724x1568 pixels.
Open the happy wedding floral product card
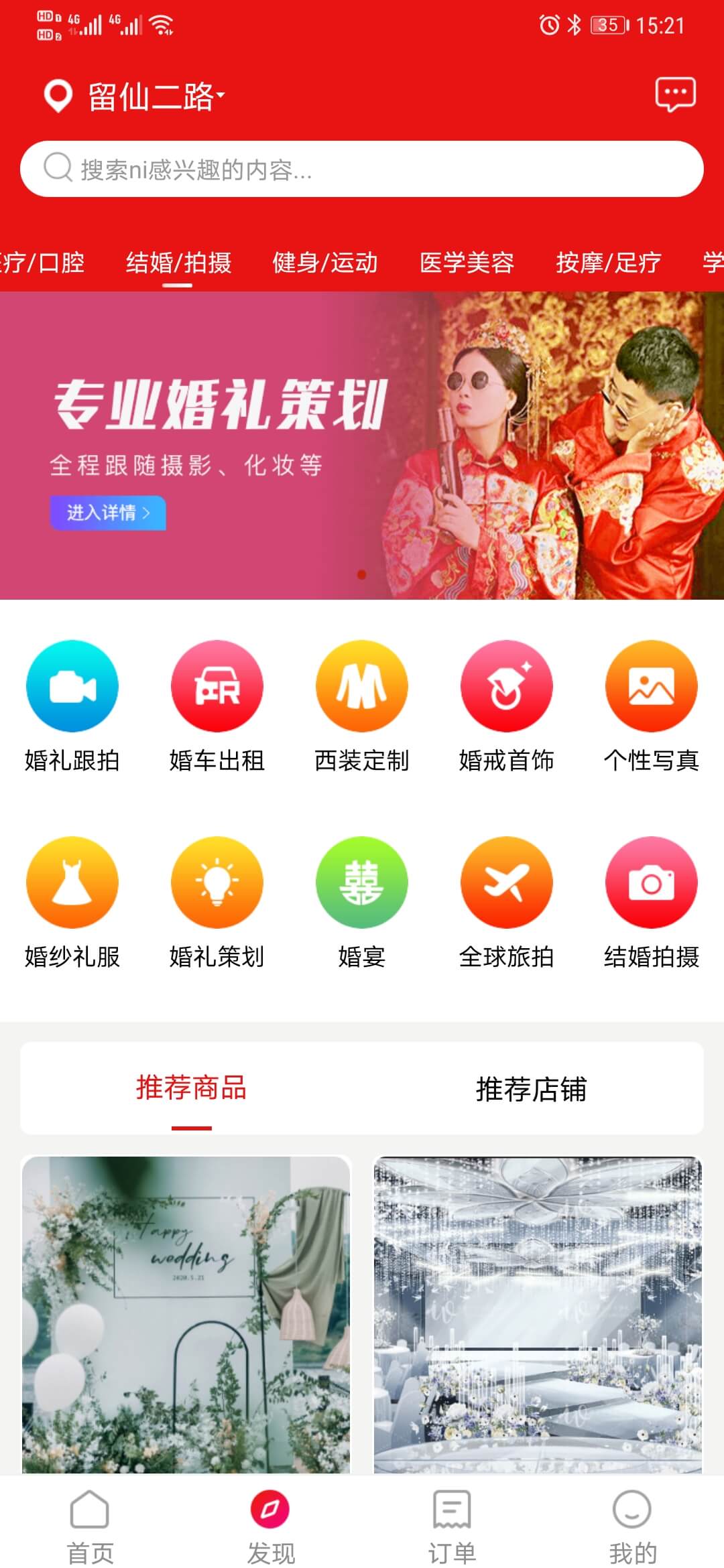tap(186, 1313)
